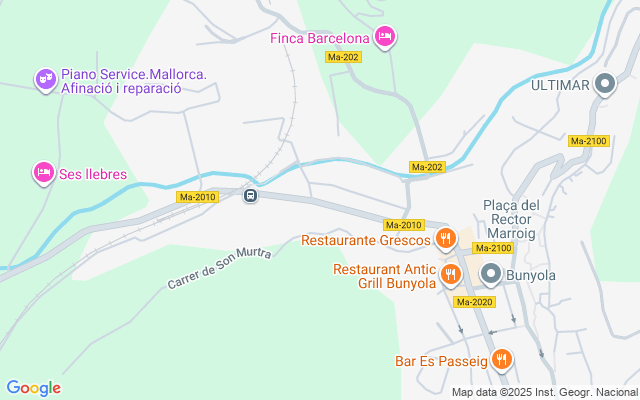Screen dimensions: 640x400
Task: Open Restaurant Antic Grill Bunyola marker
Action: 452,275
